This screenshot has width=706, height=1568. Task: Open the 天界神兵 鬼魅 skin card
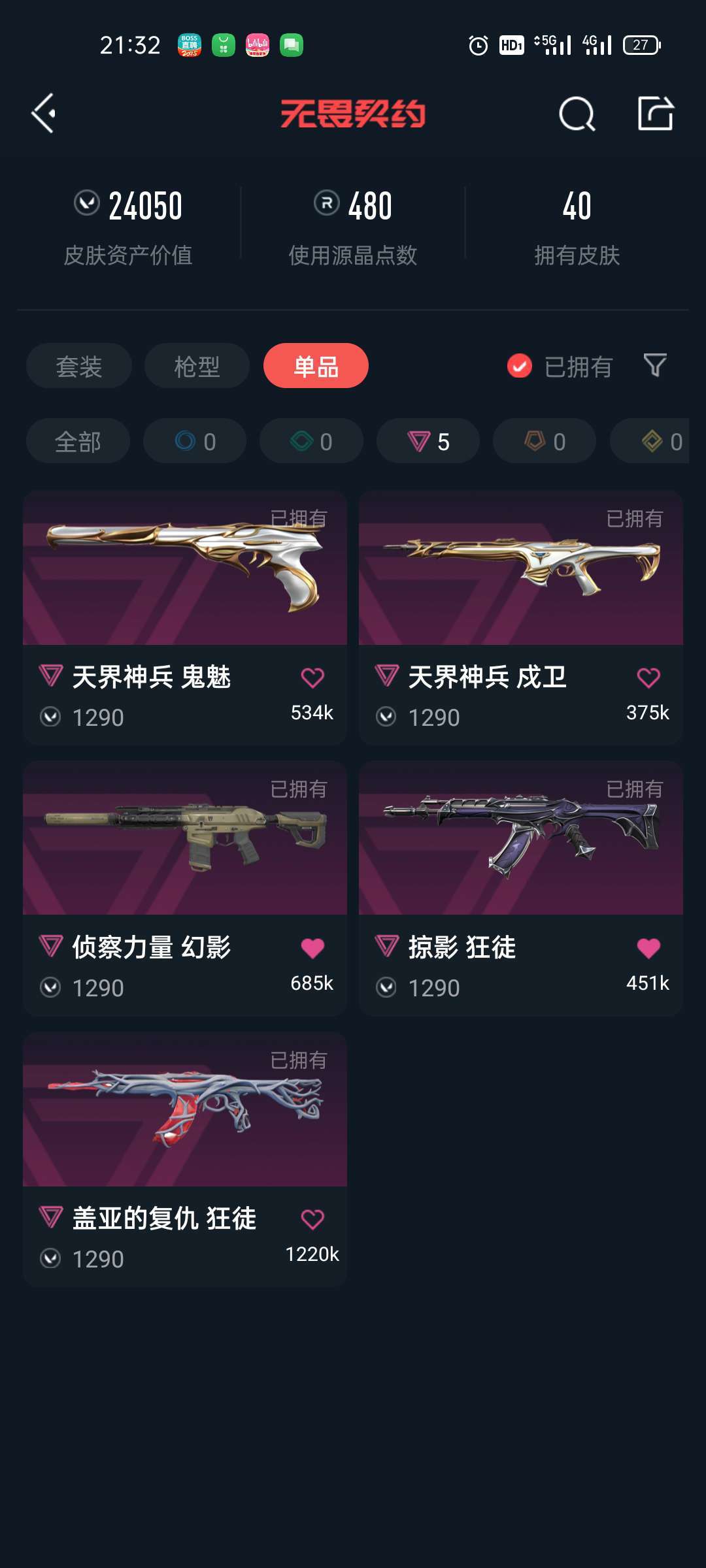pos(185,617)
